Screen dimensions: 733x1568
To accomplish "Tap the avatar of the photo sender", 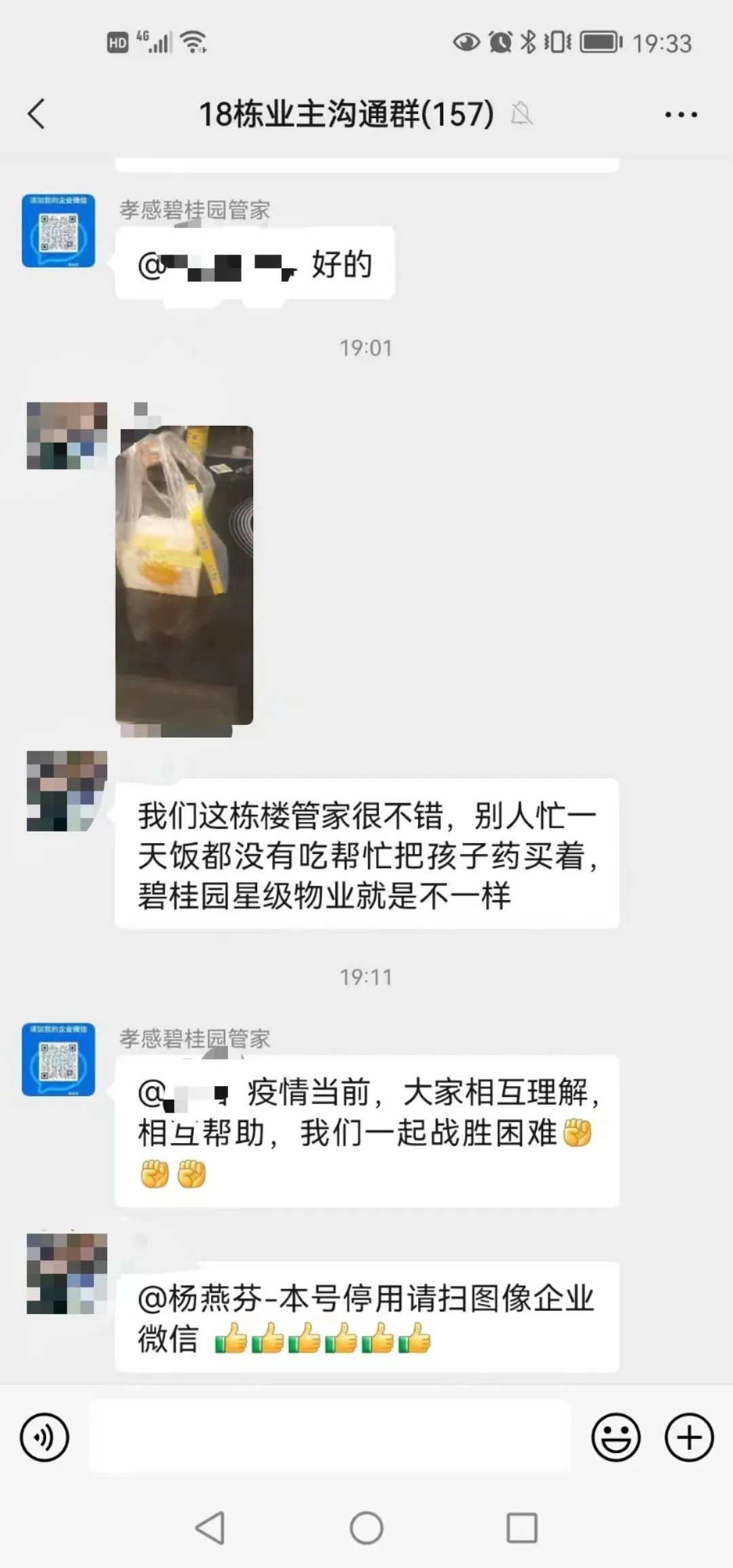I will point(67,436).
